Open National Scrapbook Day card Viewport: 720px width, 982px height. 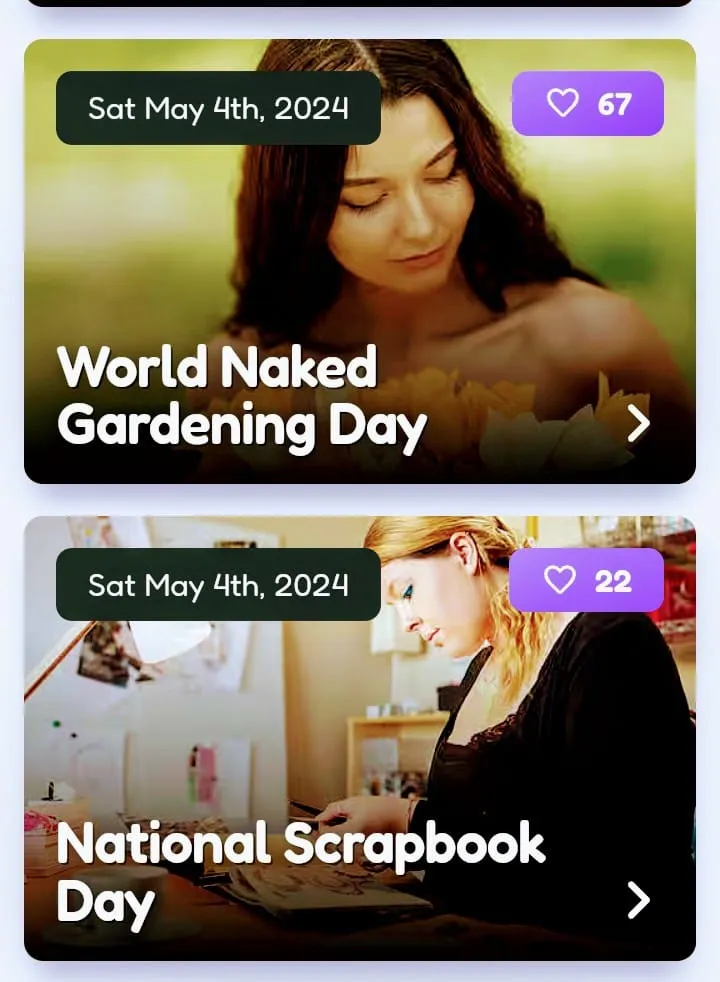tap(638, 900)
